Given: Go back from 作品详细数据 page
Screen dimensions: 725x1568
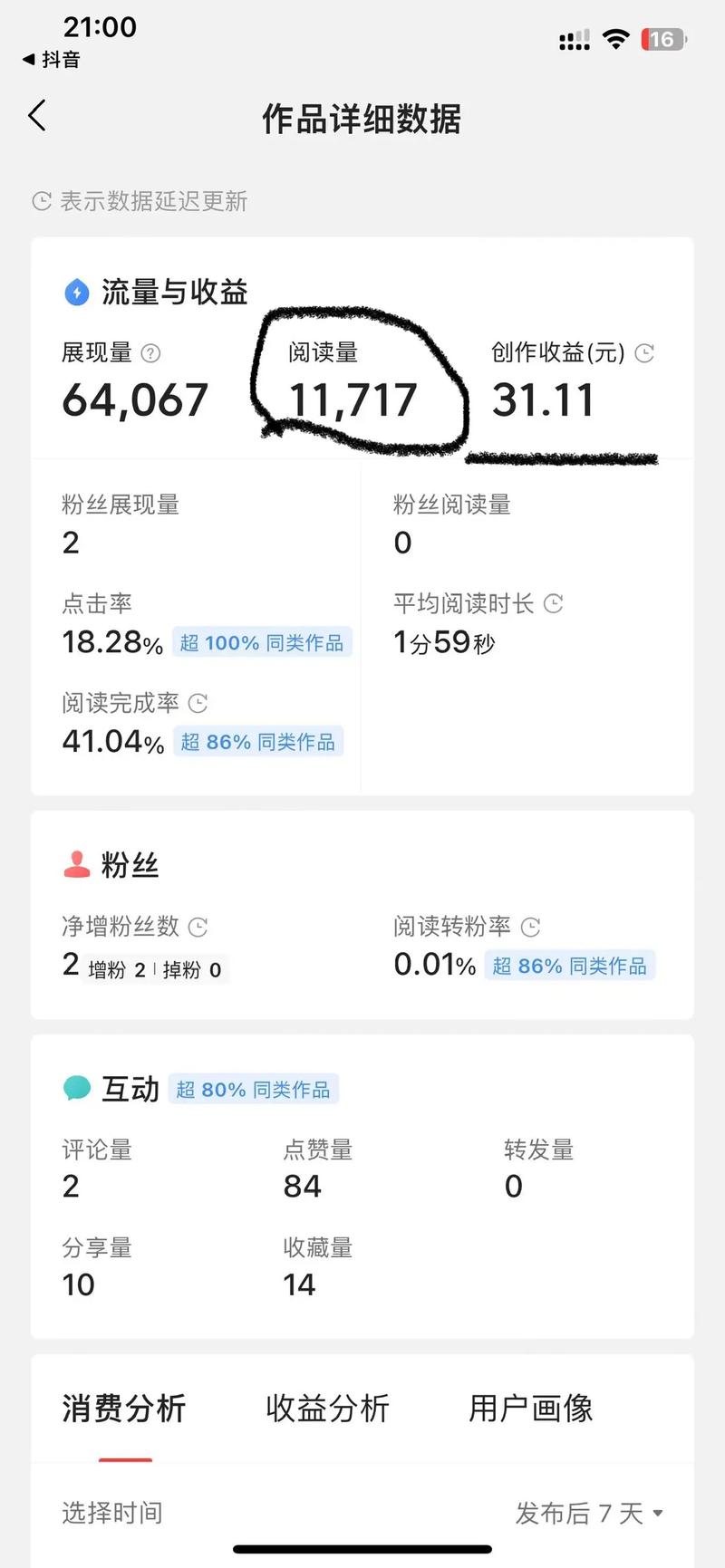Looking at the screenshot, I should pyautogui.click(x=37, y=116).
